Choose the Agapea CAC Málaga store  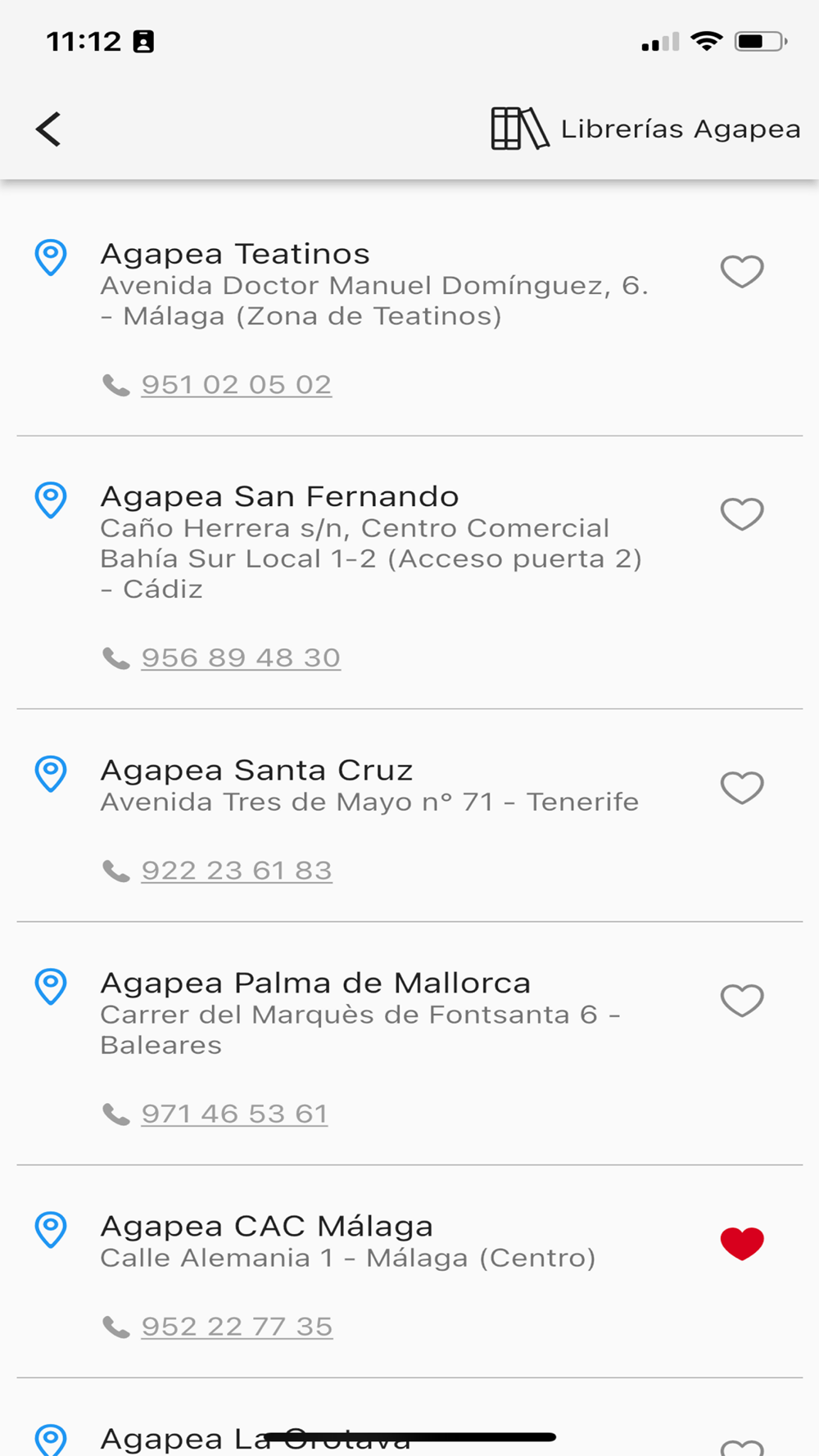[x=266, y=1227]
